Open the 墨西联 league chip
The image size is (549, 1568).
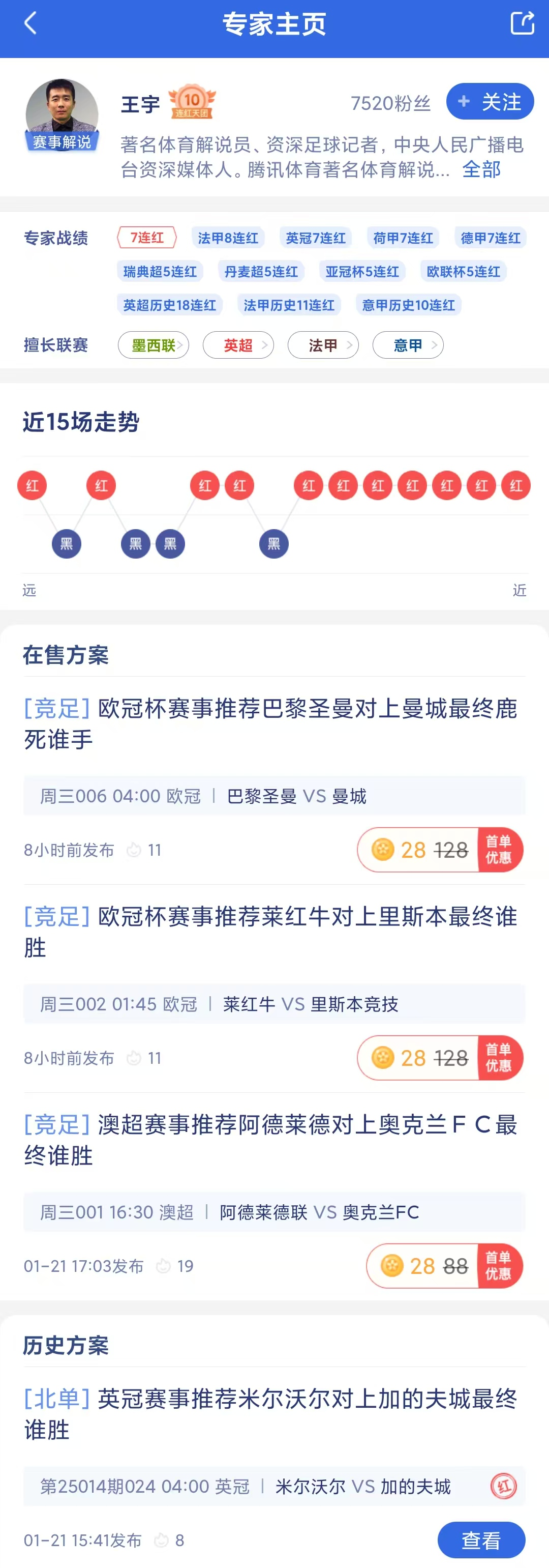[153, 345]
